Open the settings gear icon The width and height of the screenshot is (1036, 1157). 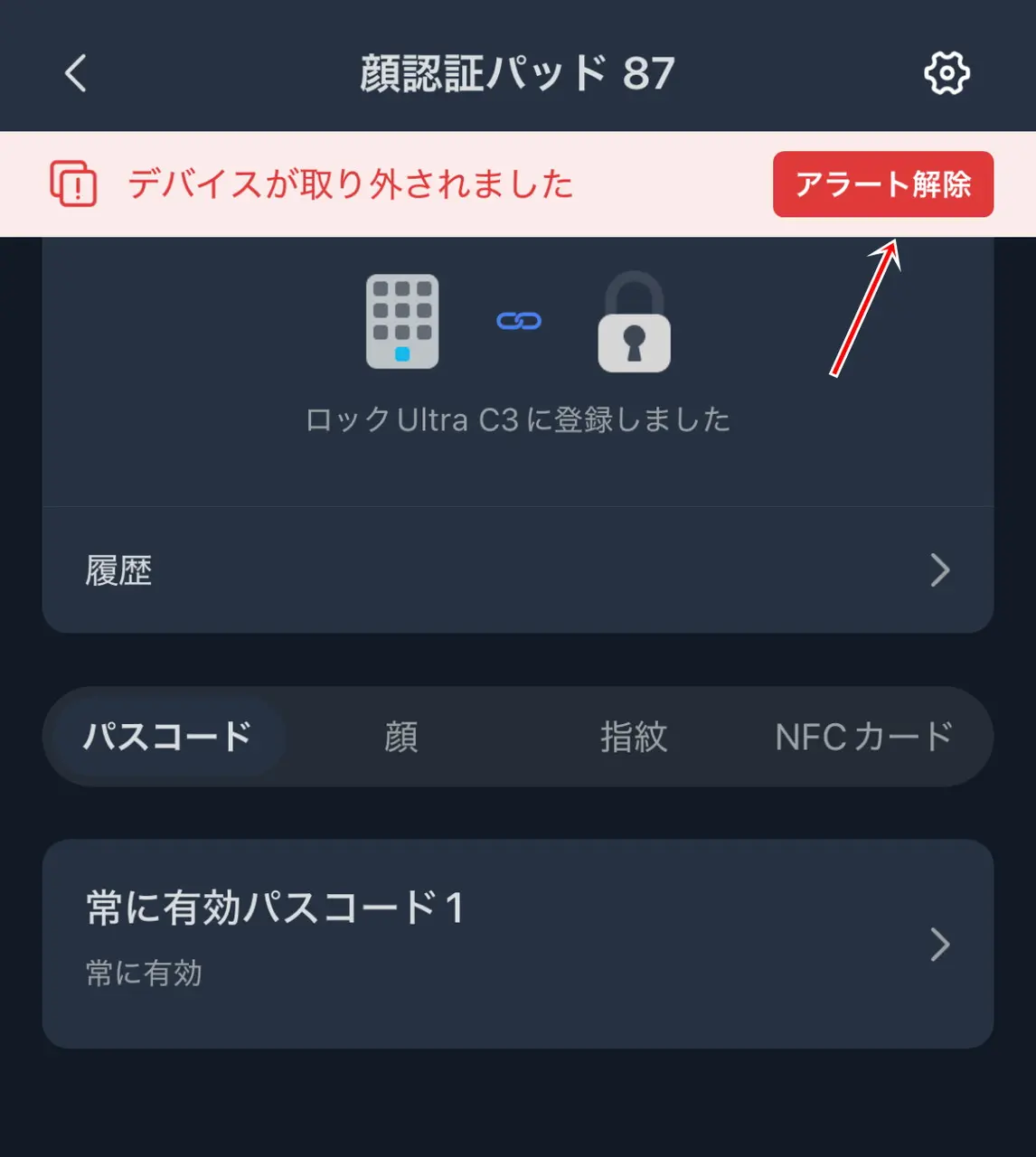coord(947,73)
